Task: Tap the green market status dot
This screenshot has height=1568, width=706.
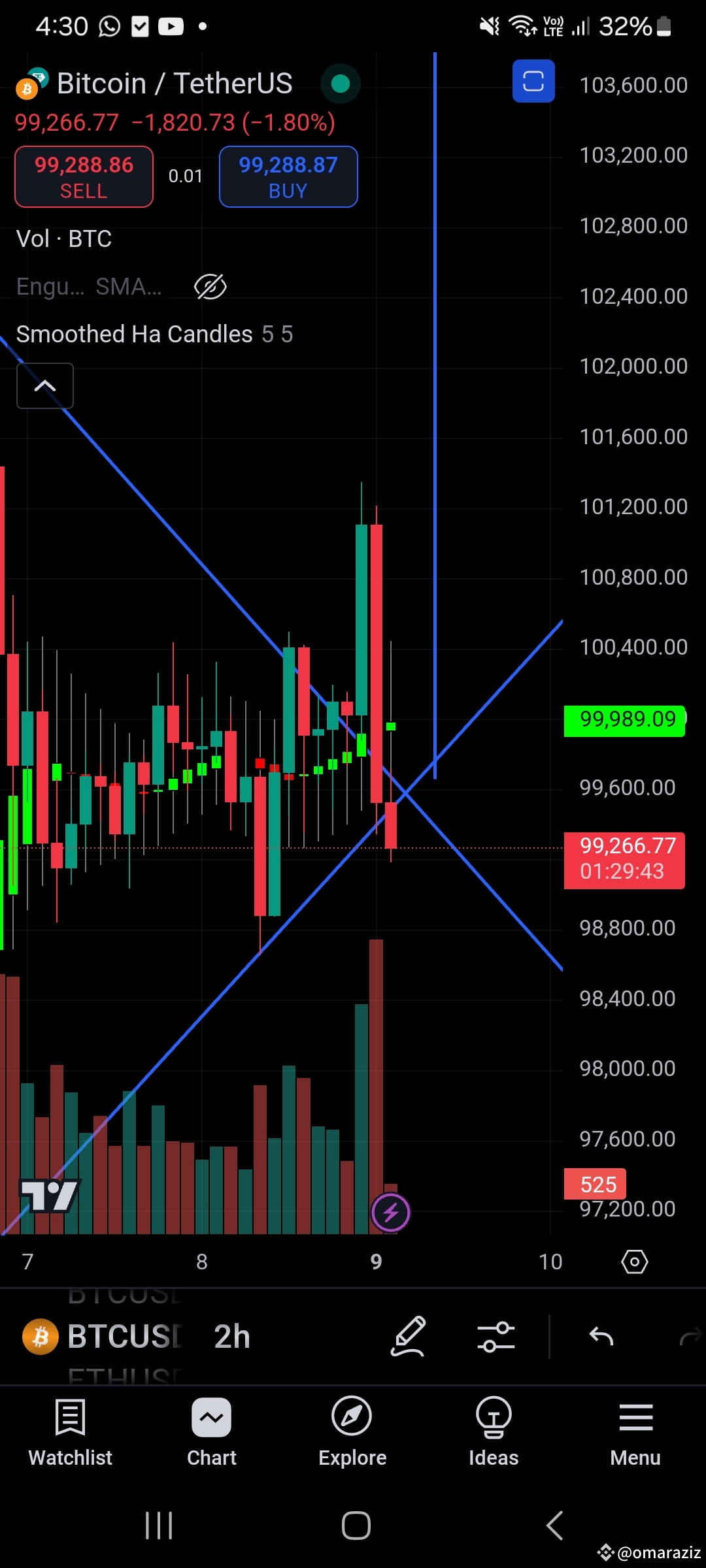Action: pyautogui.click(x=339, y=83)
